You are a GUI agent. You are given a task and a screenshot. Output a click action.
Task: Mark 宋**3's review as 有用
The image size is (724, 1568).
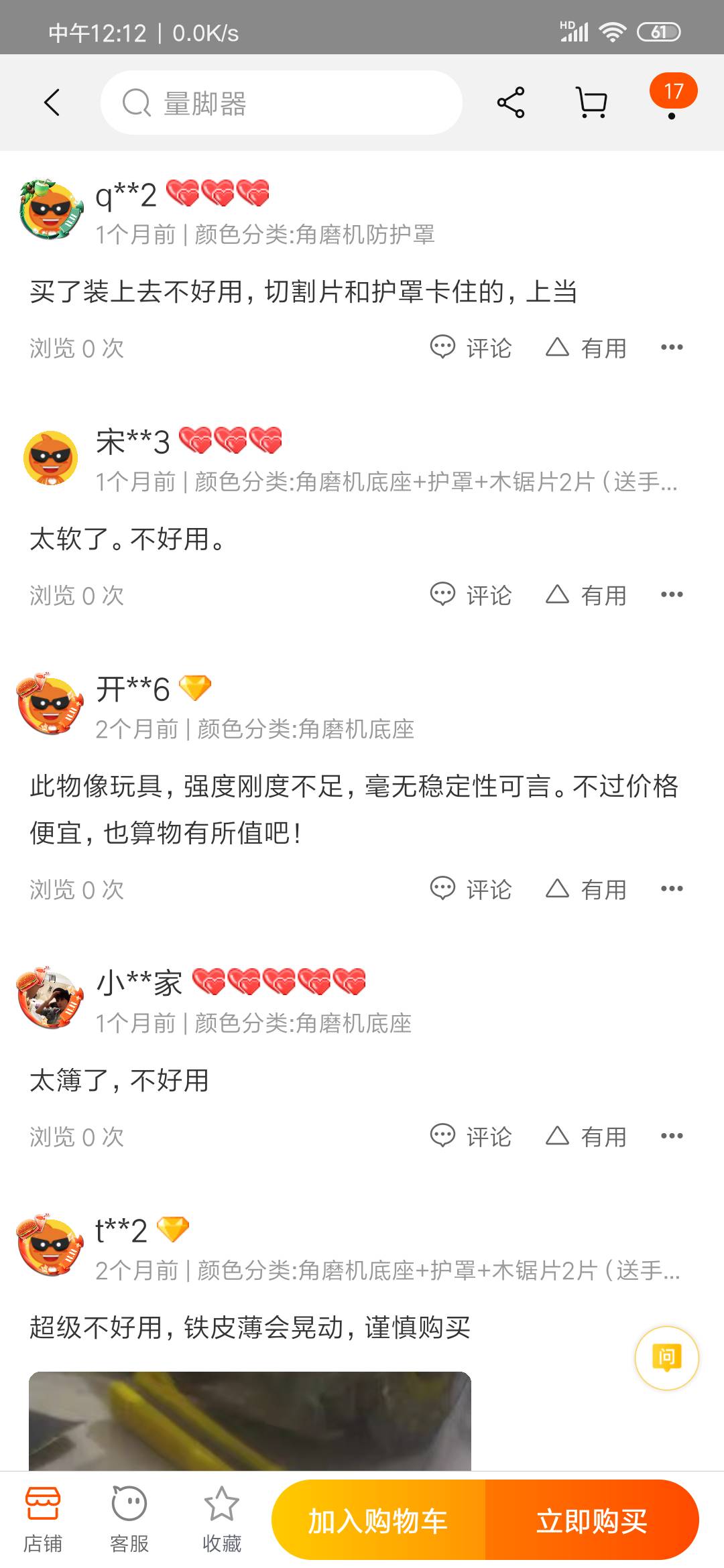click(587, 595)
